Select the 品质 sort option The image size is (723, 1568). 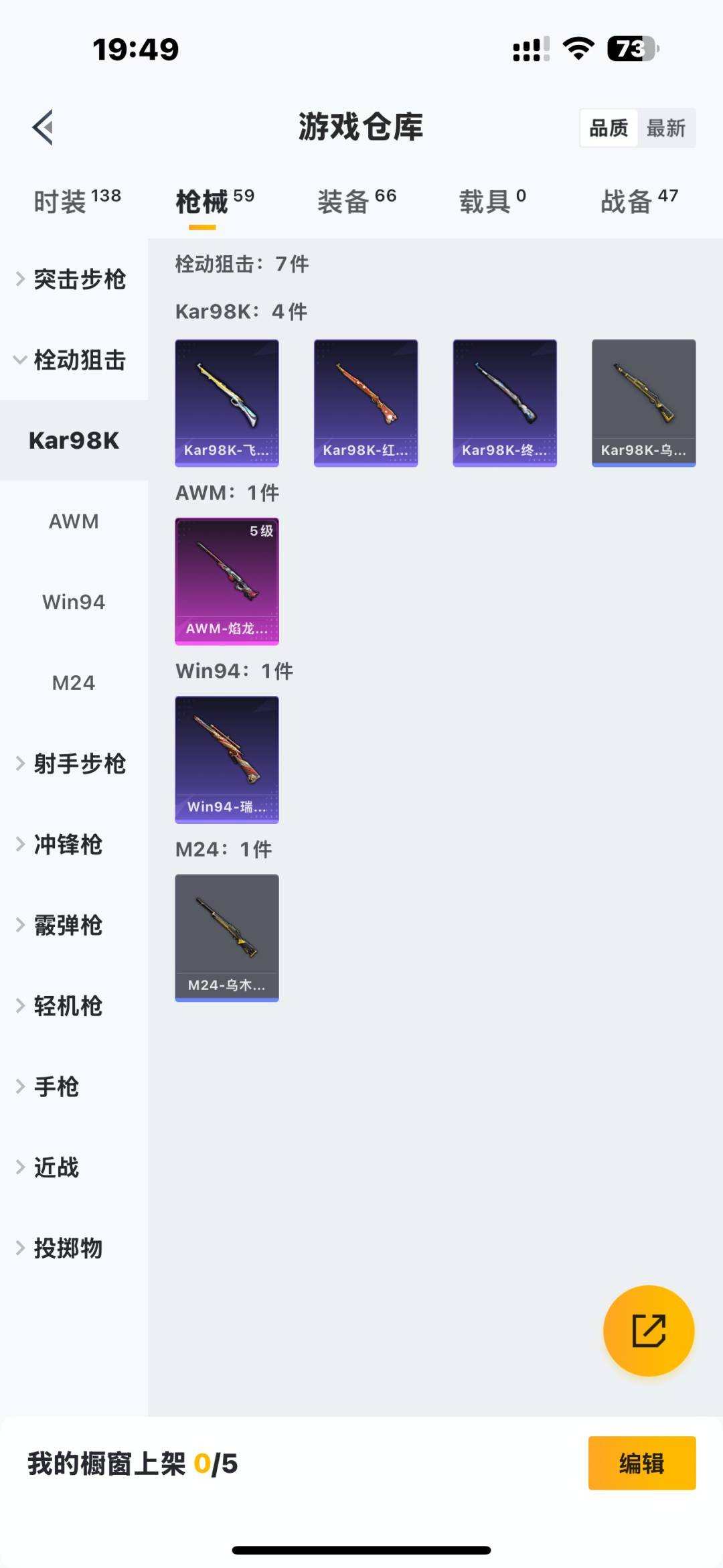click(x=608, y=127)
